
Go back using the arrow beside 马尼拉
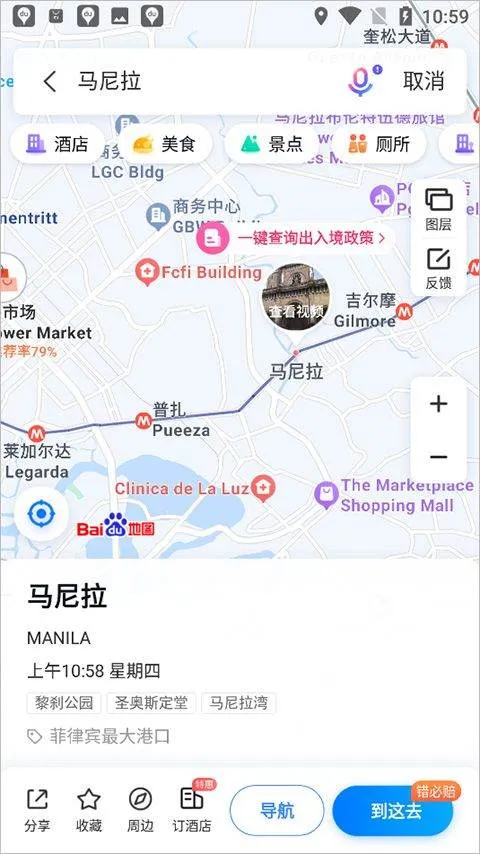pyautogui.click(x=50, y=81)
